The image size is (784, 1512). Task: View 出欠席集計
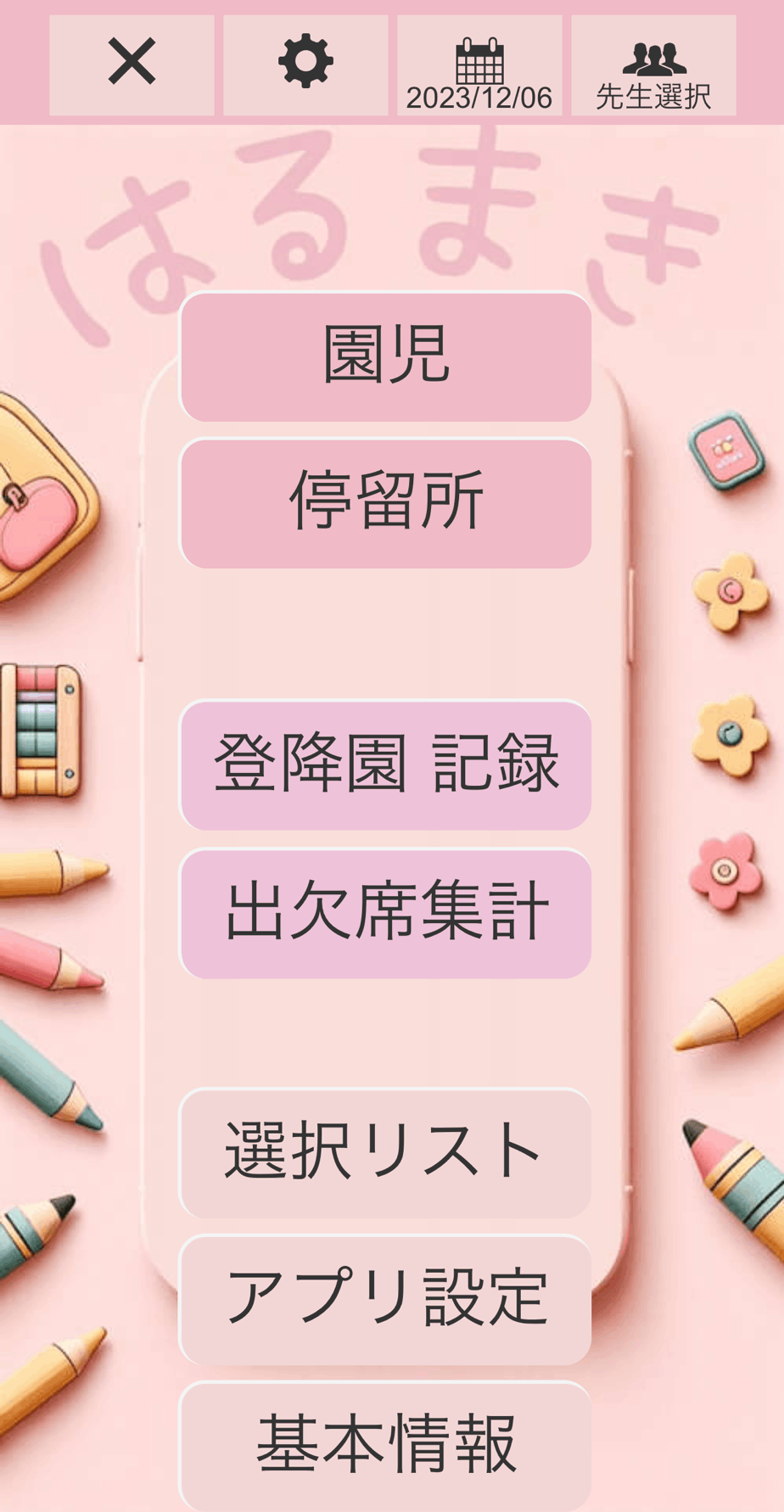click(x=385, y=913)
